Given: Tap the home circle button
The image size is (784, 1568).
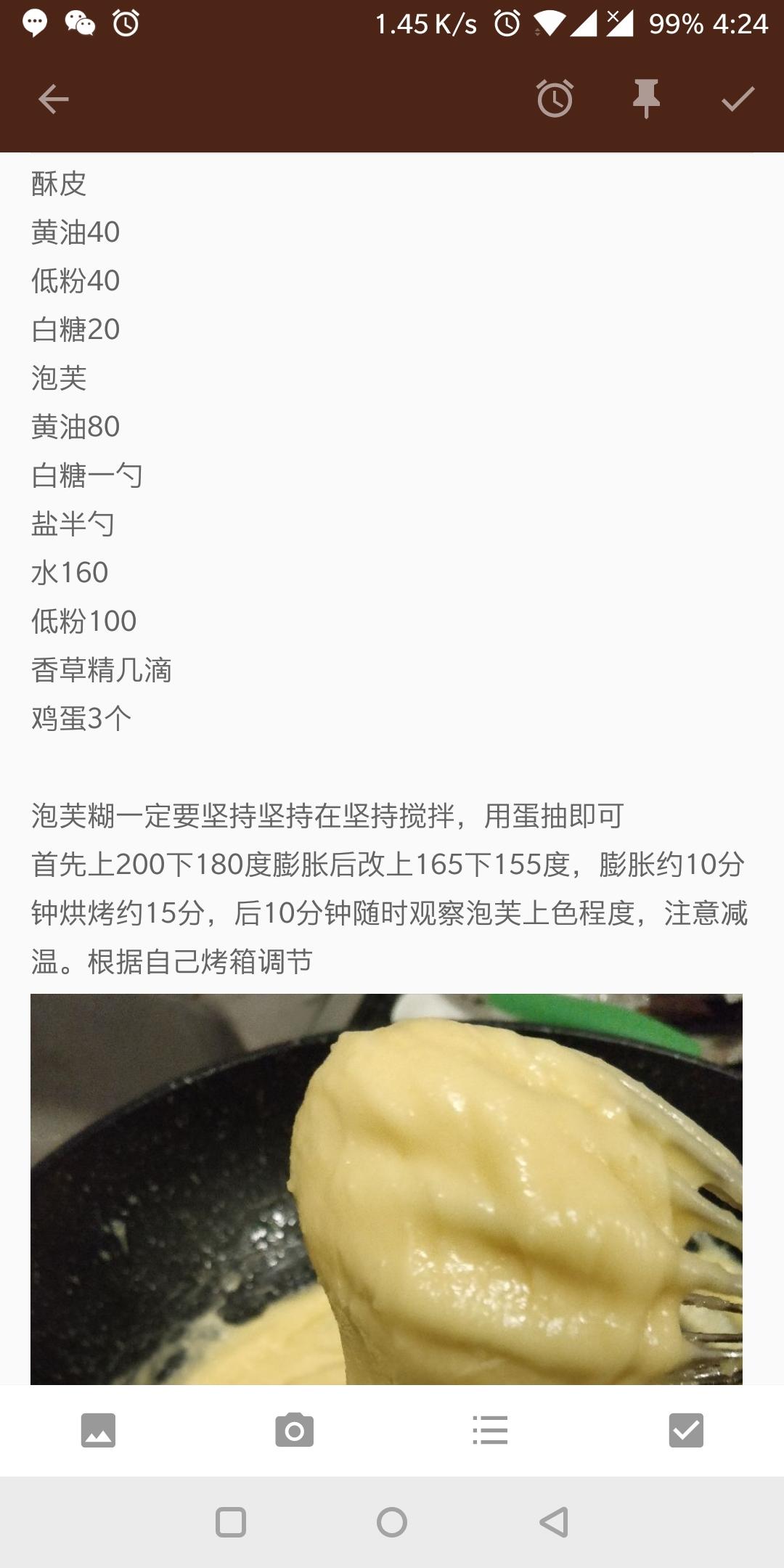Looking at the screenshot, I should (x=392, y=1522).
